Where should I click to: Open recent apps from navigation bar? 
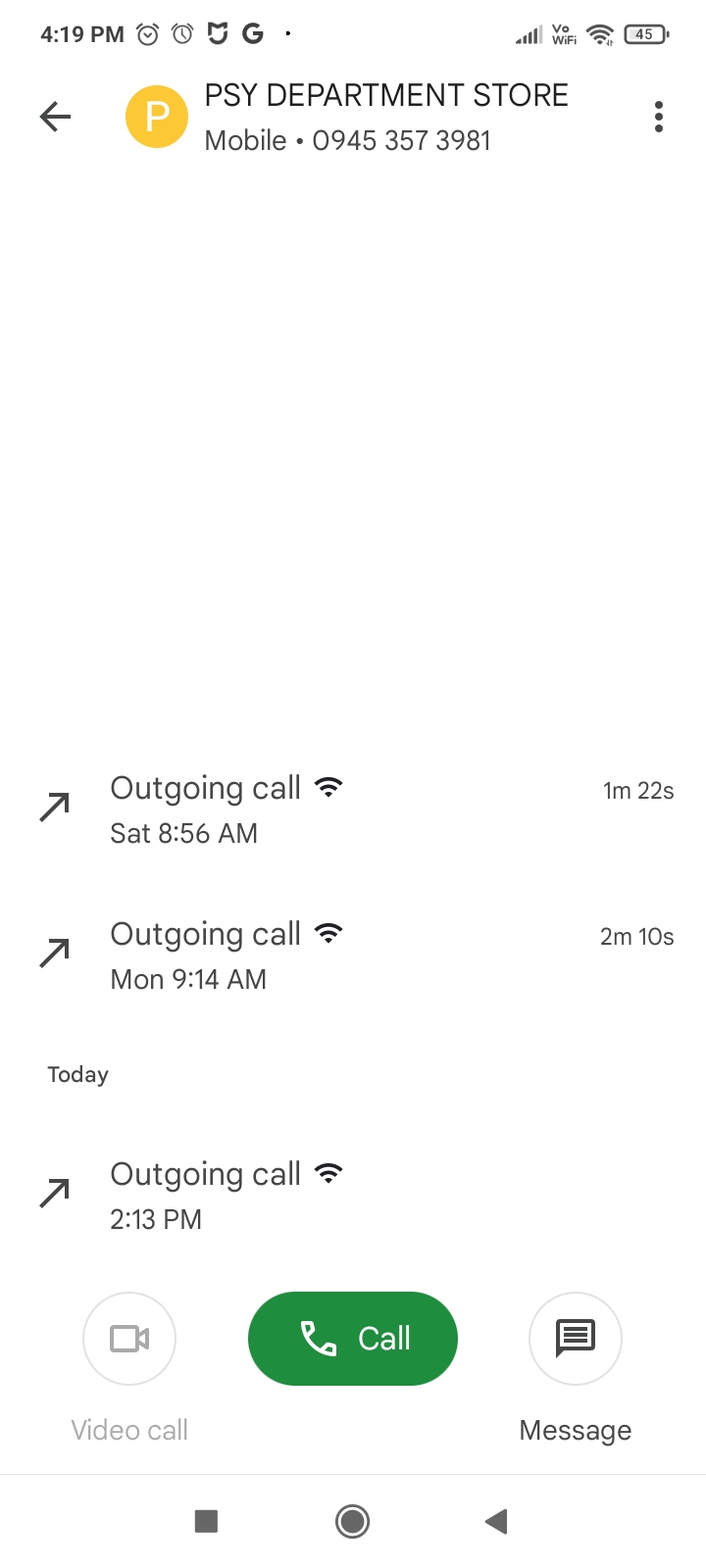click(206, 1521)
